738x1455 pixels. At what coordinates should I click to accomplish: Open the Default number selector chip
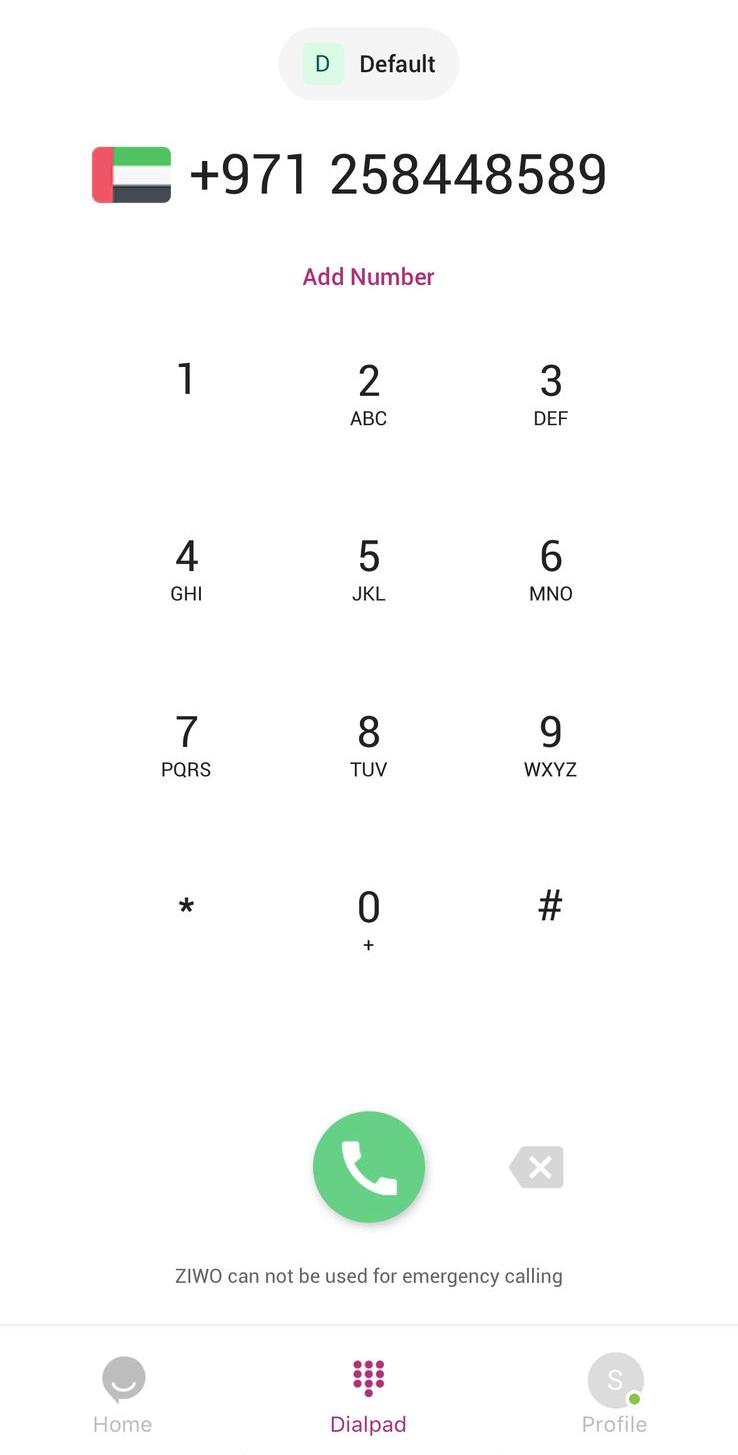369,64
